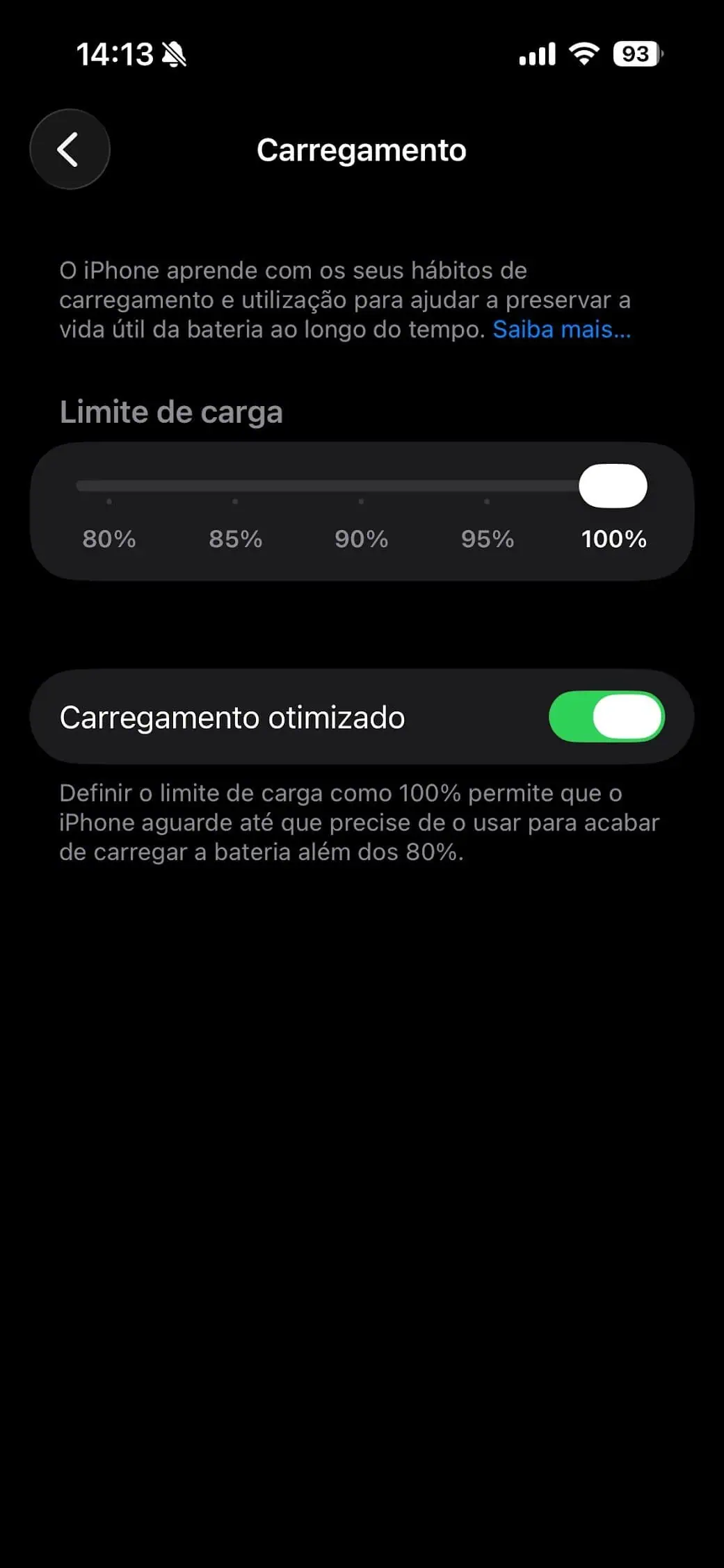The image size is (724, 1568).
Task: Disable Carregamento otimizado
Action: [606, 717]
